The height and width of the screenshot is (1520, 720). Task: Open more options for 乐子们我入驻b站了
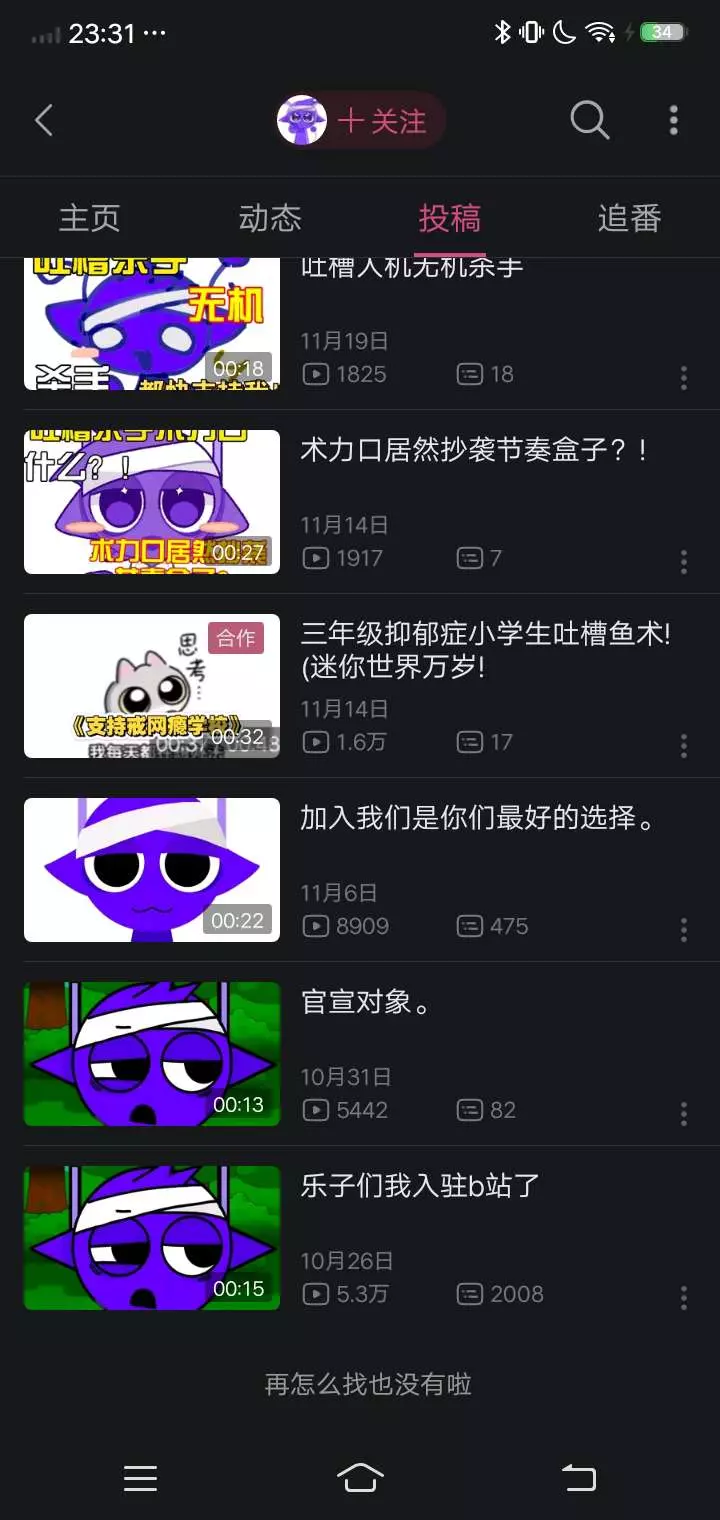684,1297
